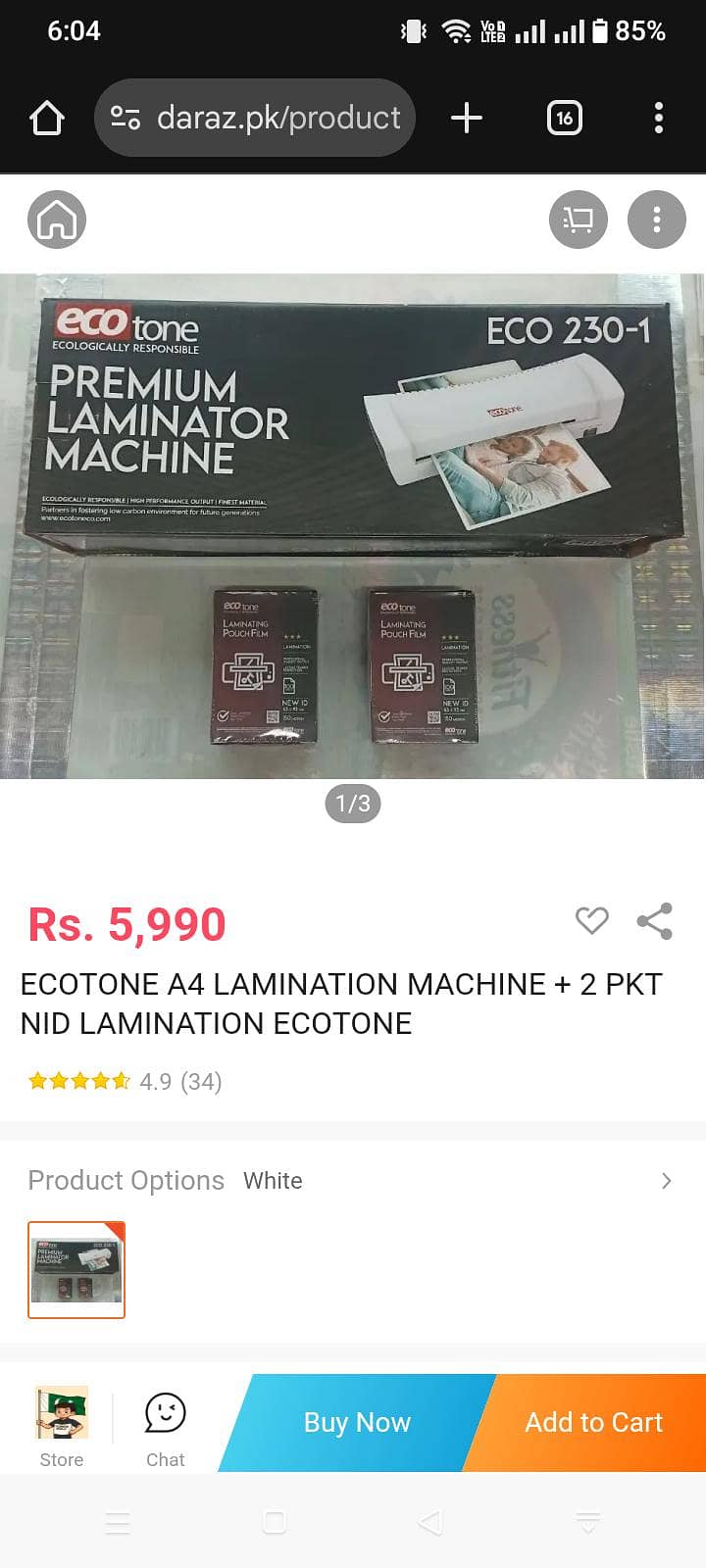Tap Buy Now for the lamination machine
Image resolution: width=706 pixels, height=1568 pixels.
point(357,1421)
